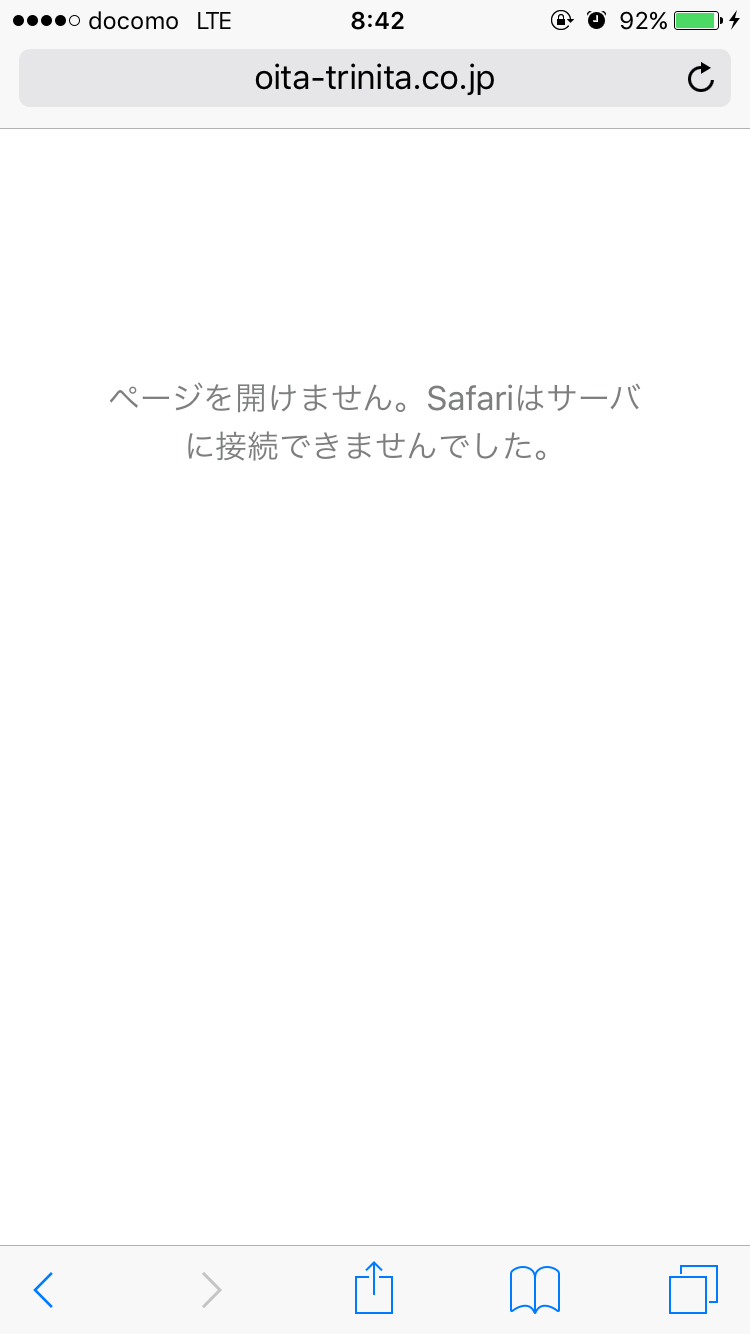
Task: Open the share sheet
Action: (x=374, y=1288)
